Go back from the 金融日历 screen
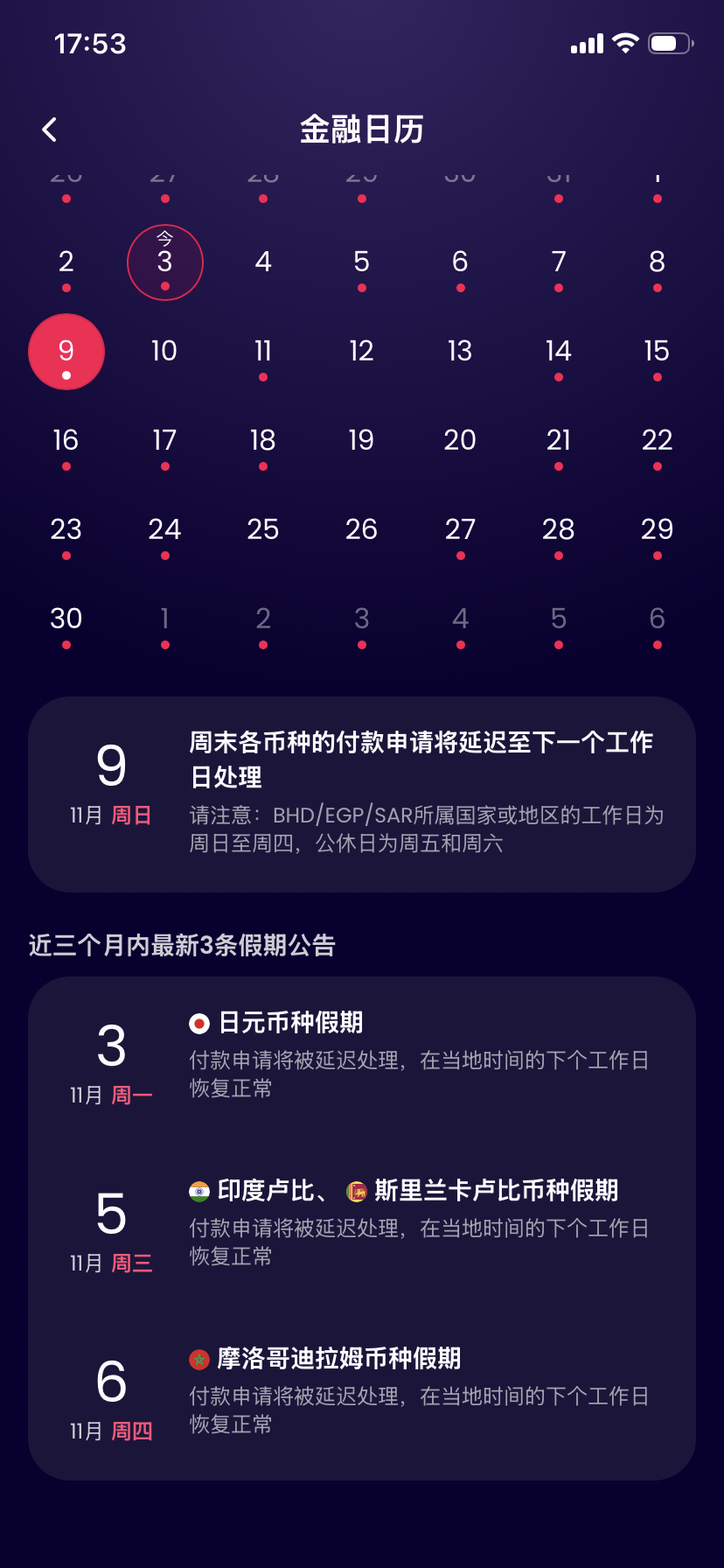The width and height of the screenshot is (724, 1568). pos(50,129)
